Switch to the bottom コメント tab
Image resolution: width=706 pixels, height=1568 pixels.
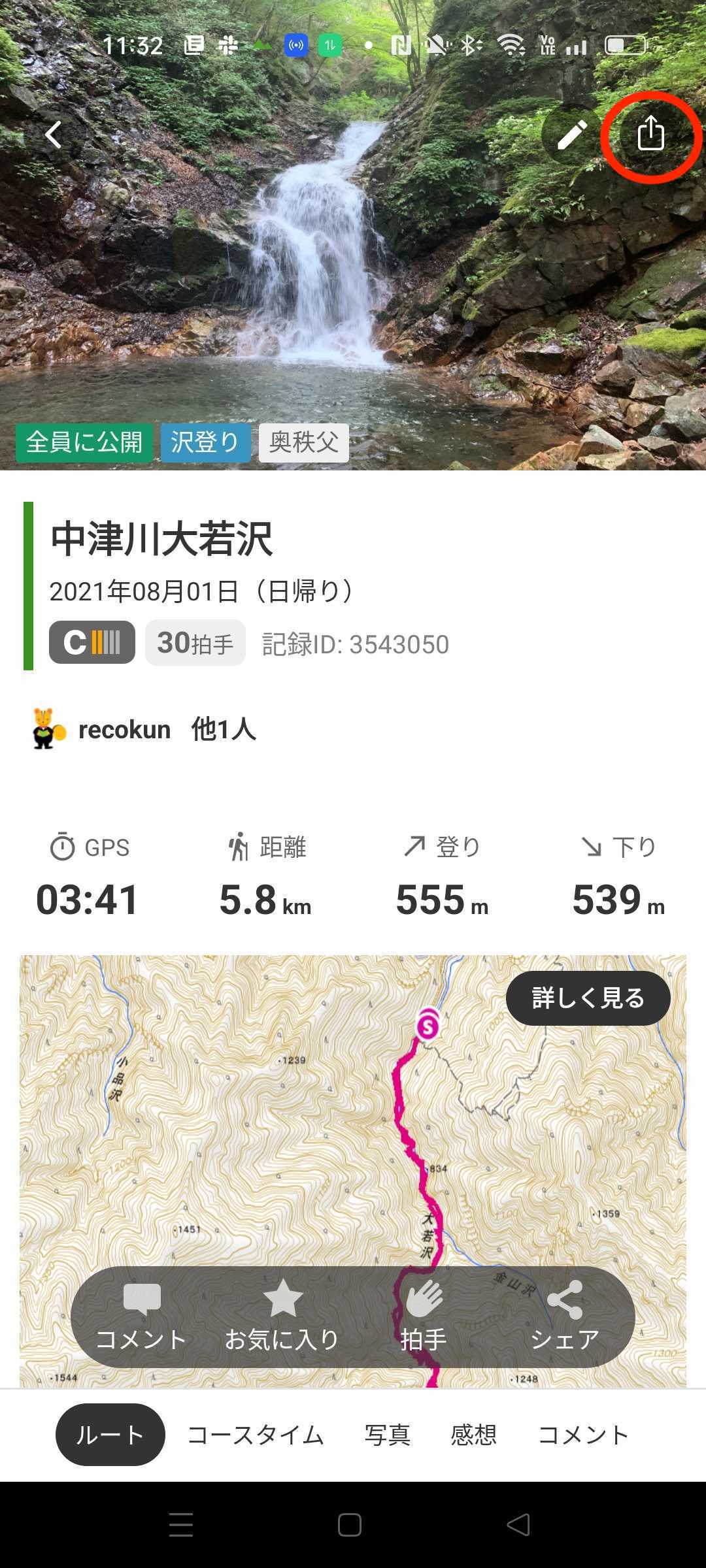(x=583, y=1435)
